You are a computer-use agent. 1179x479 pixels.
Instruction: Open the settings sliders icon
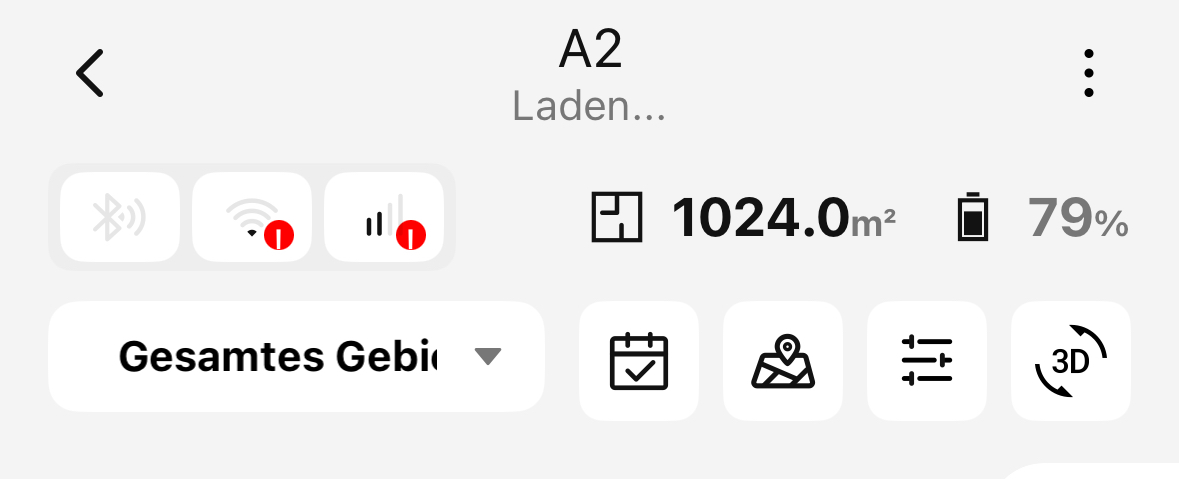[927, 361]
